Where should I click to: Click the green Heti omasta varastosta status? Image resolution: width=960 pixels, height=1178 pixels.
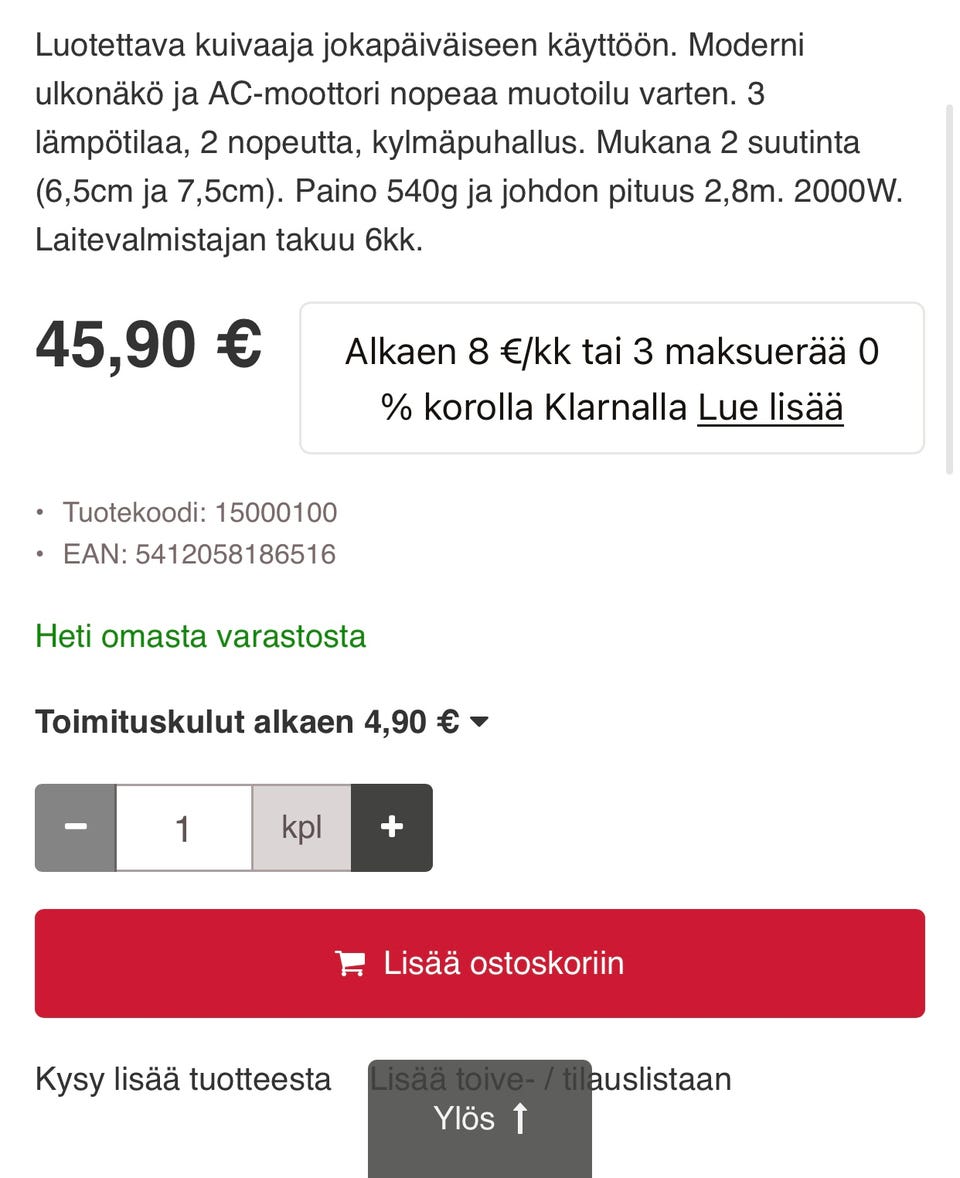coord(200,636)
